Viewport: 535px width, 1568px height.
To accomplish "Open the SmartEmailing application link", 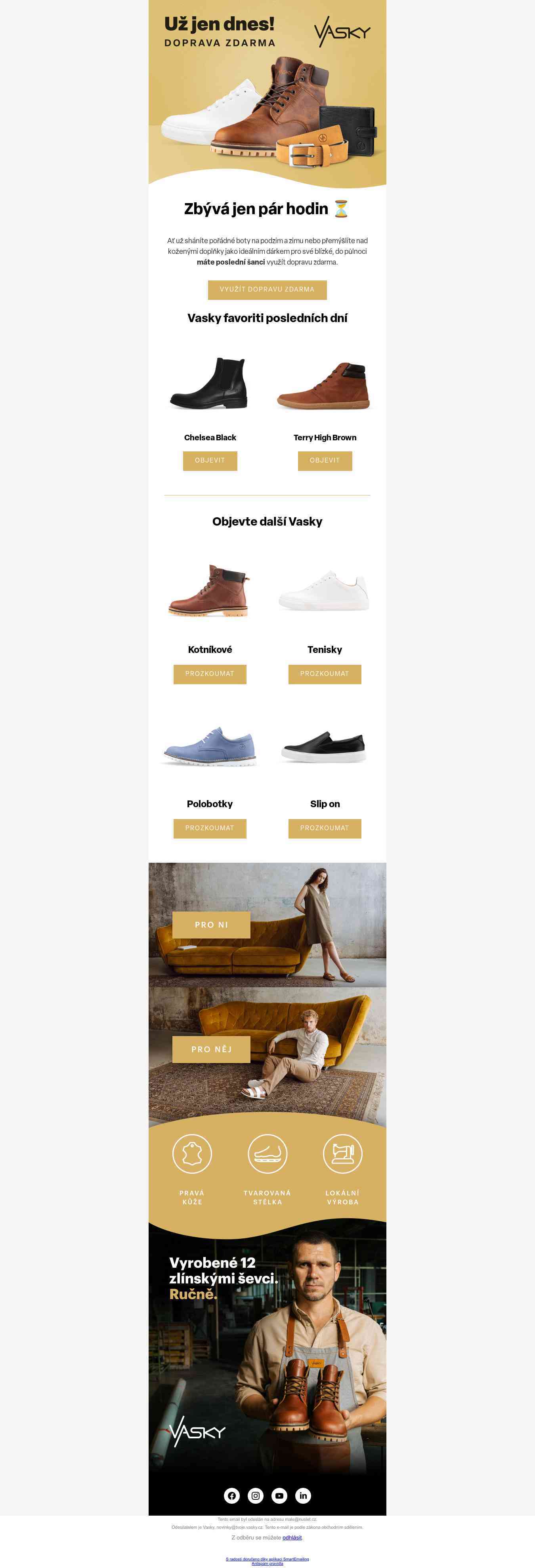I will click(x=267, y=1559).
